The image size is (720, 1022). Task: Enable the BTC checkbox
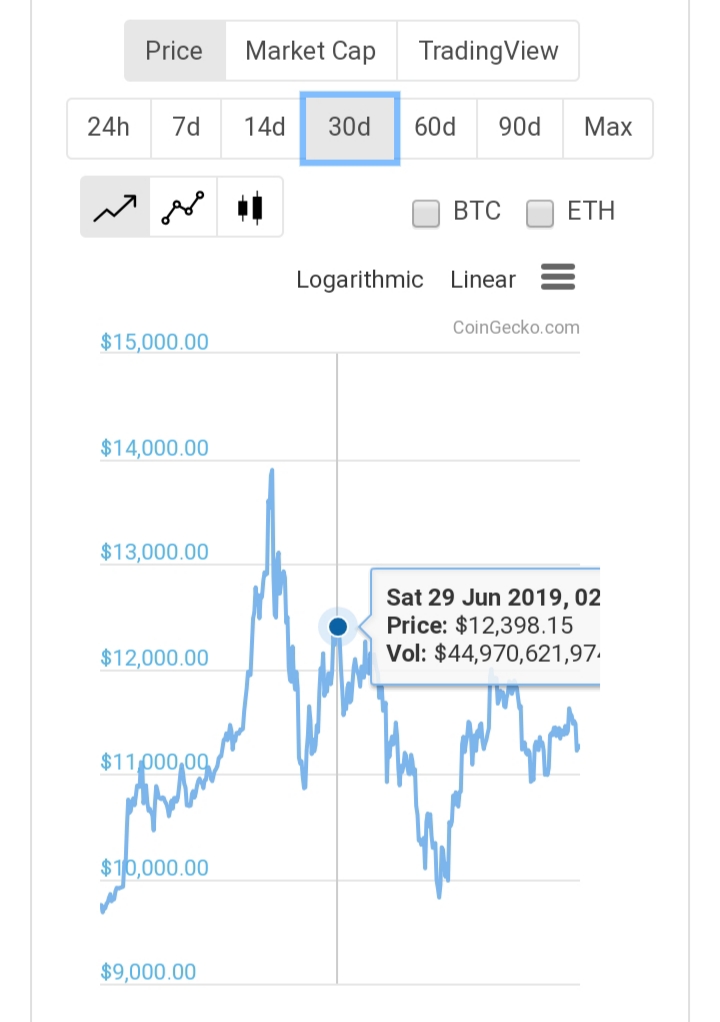(x=427, y=213)
